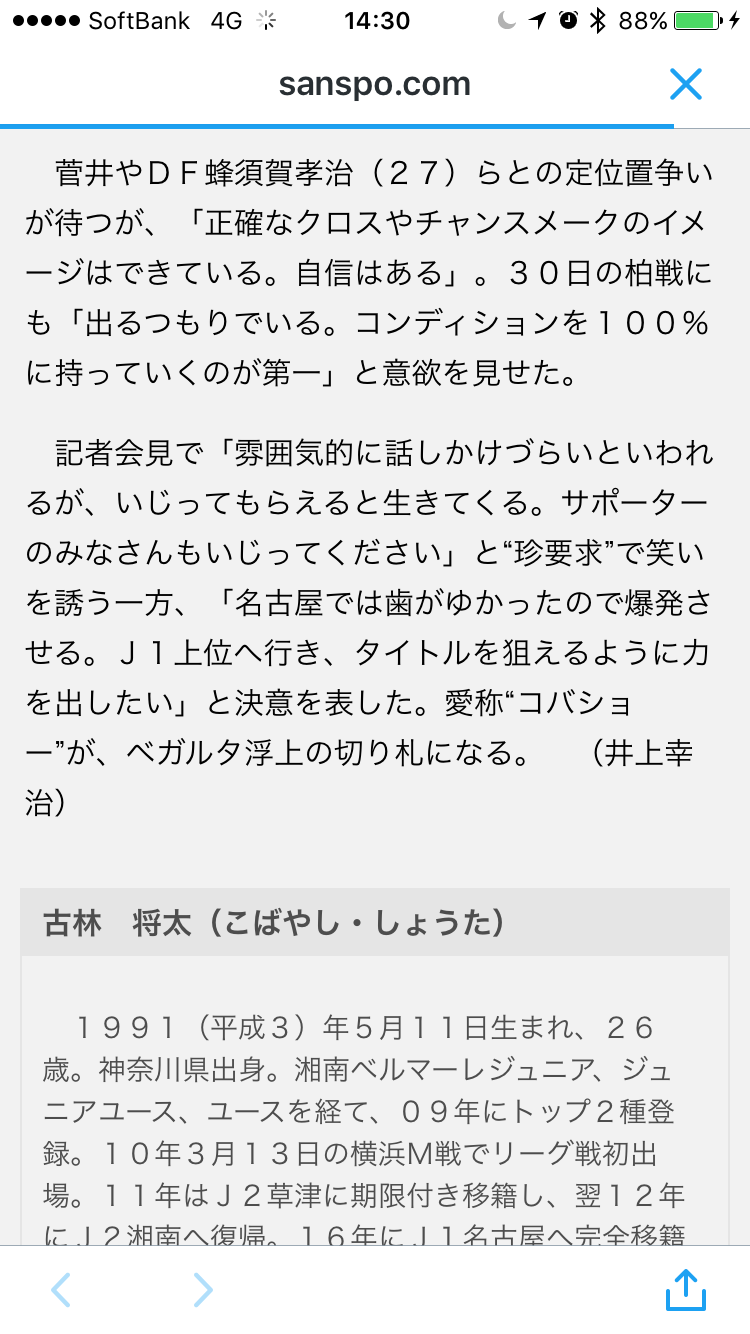This screenshot has width=750, height=1334.
Task: Open the share sheet for this article
Action: [x=686, y=1289]
